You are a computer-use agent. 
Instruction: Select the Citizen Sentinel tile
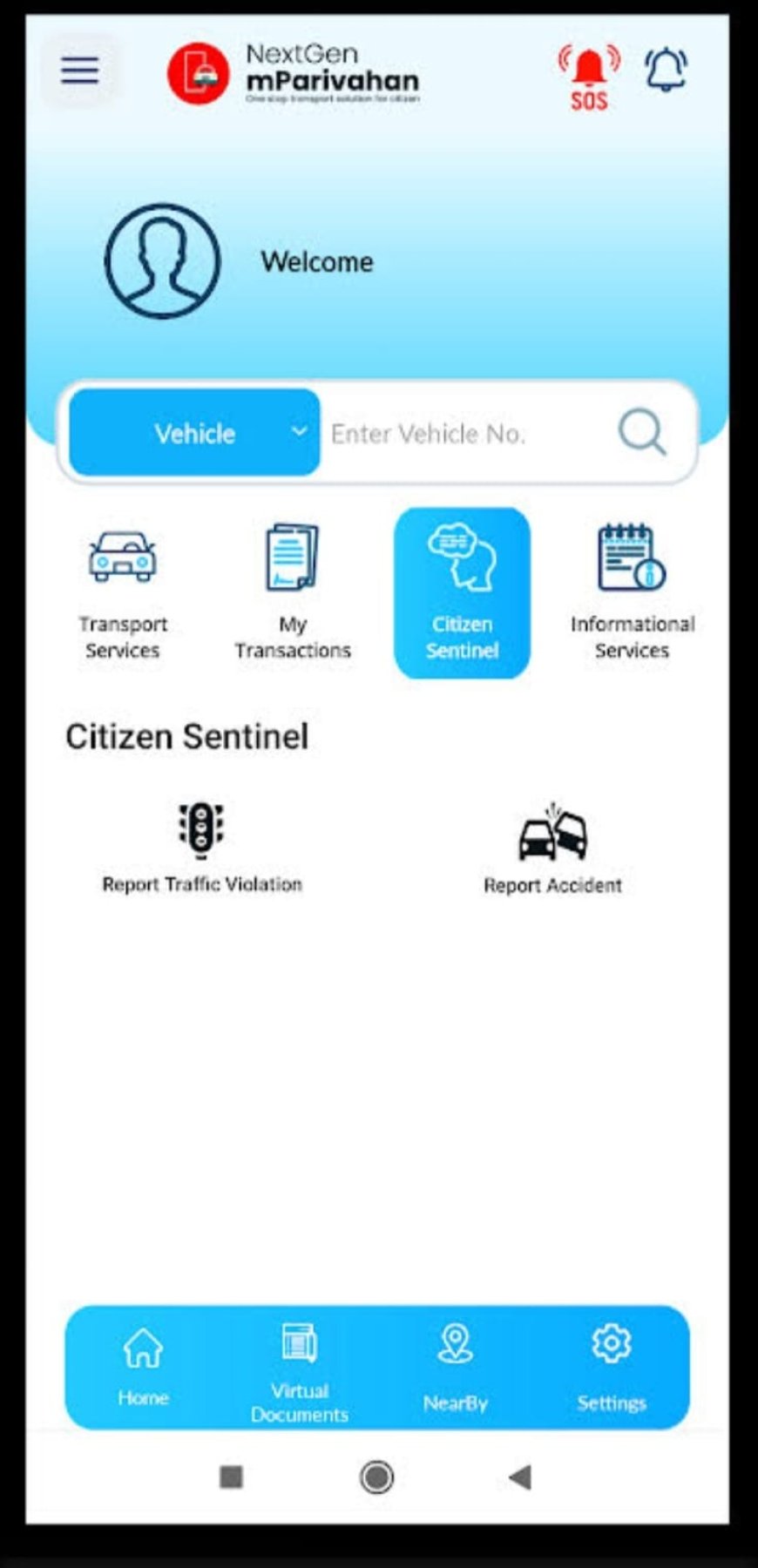click(x=462, y=592)
